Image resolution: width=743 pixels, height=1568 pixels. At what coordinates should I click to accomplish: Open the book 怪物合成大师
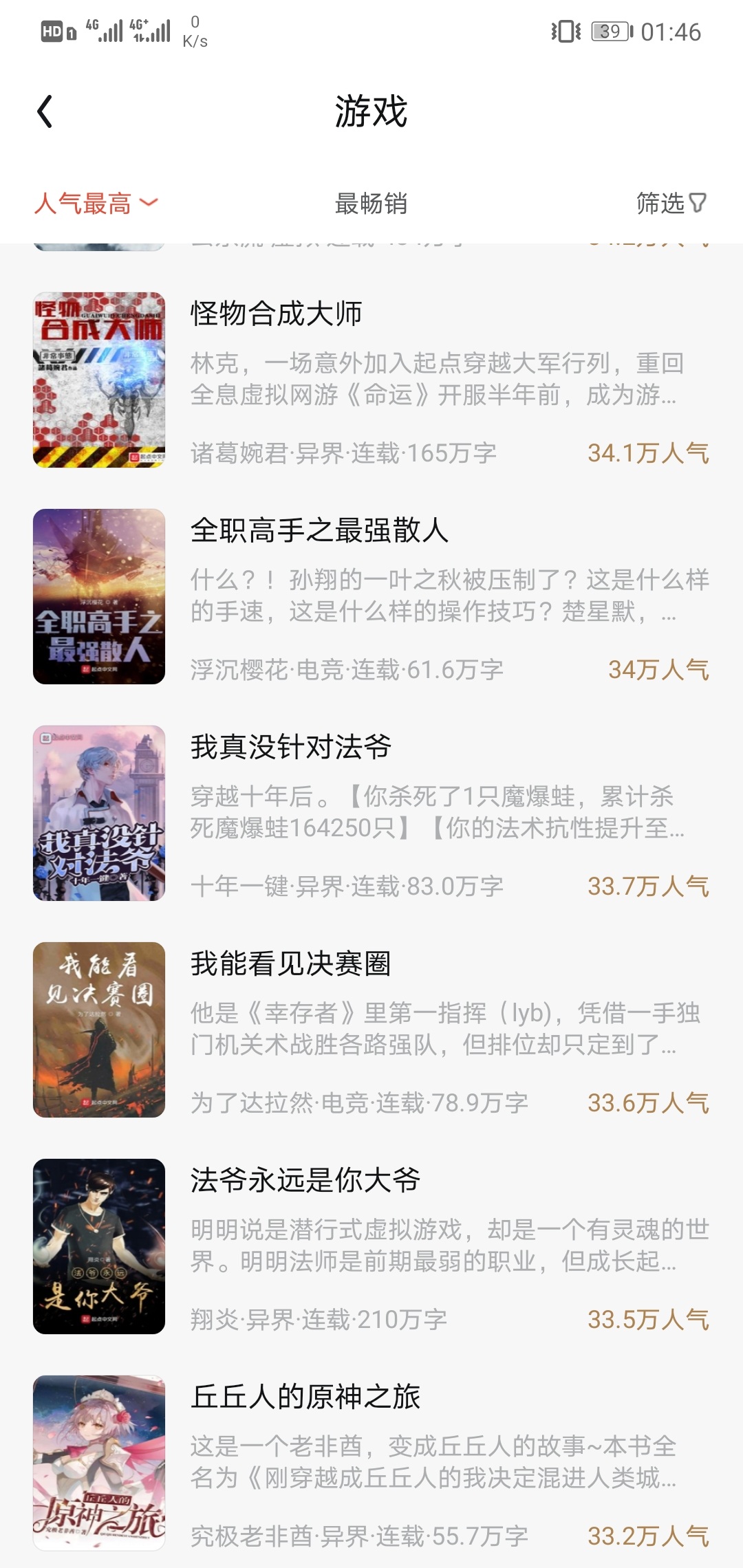[277, 314]
